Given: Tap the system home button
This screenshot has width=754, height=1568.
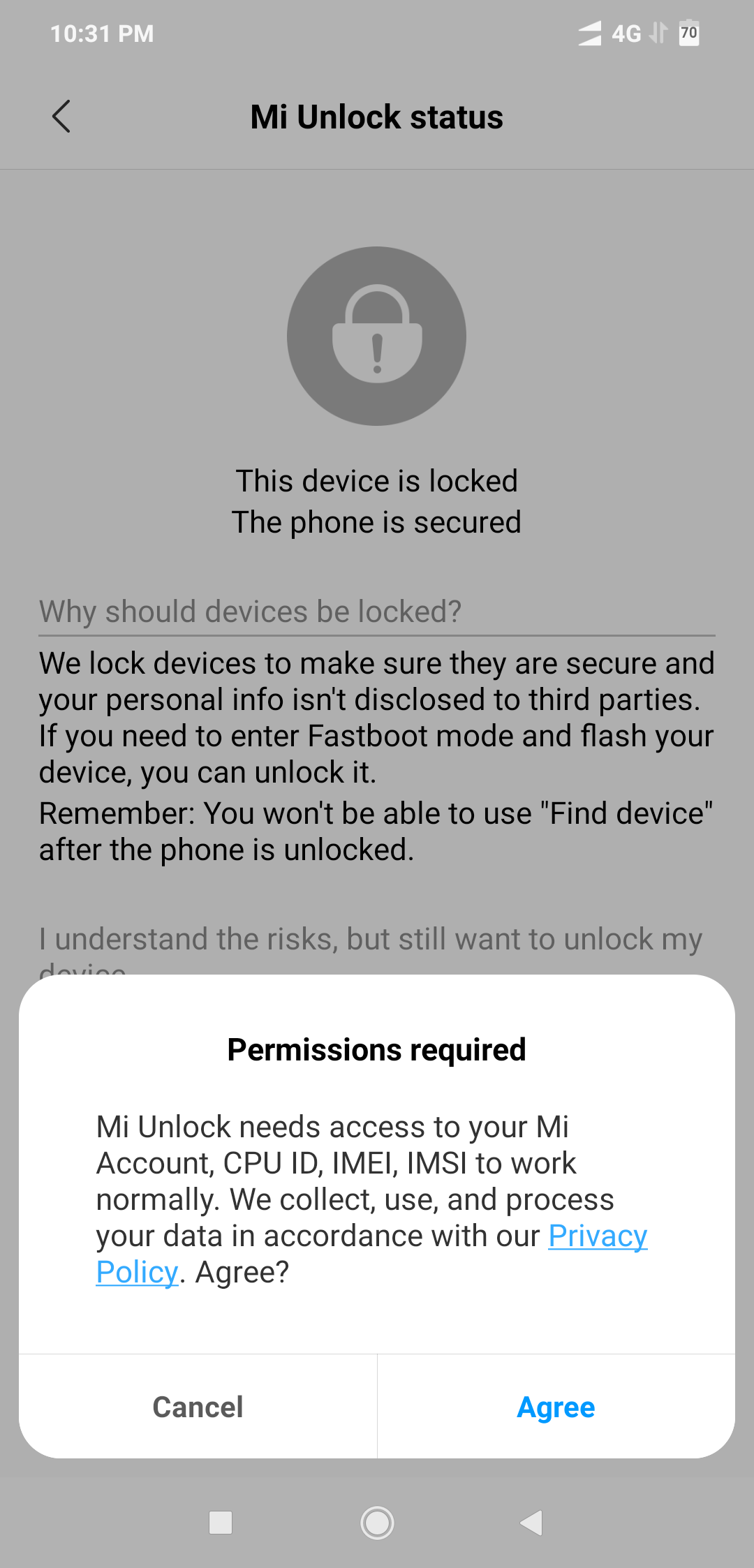Looking at the screenshot, I should [377, 1523].
